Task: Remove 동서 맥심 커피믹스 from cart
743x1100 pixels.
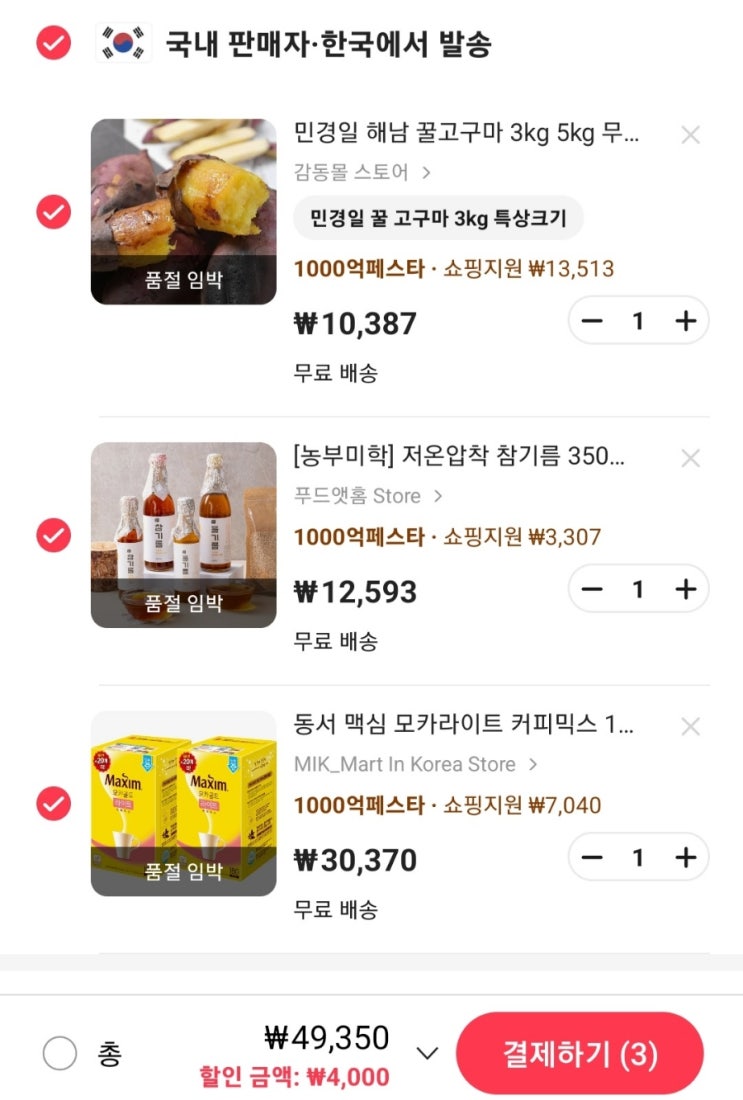Action: tap(690, 727)
